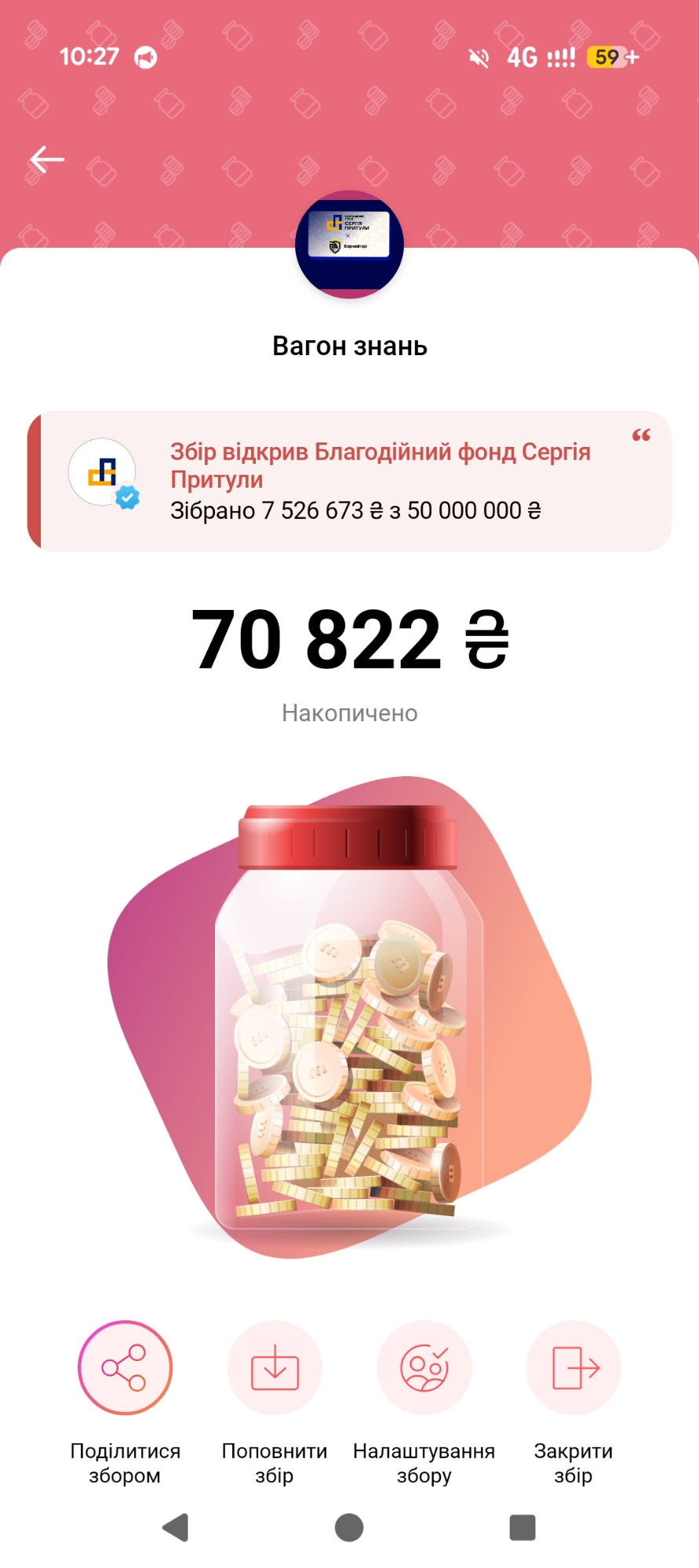Top up the jar with Поповнити збір

pos(275,1368)
